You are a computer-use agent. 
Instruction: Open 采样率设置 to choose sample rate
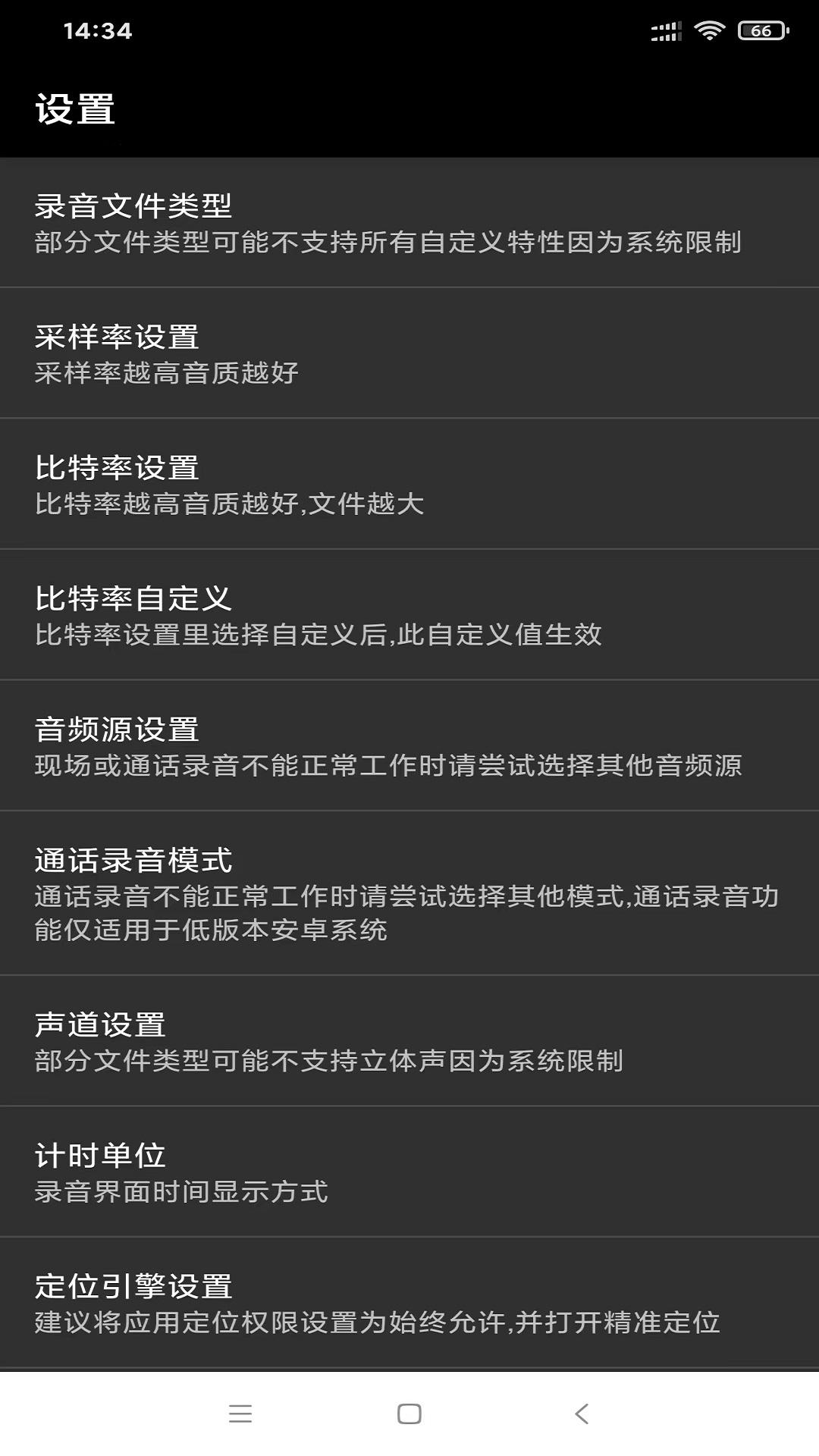[x=409, y=353]
